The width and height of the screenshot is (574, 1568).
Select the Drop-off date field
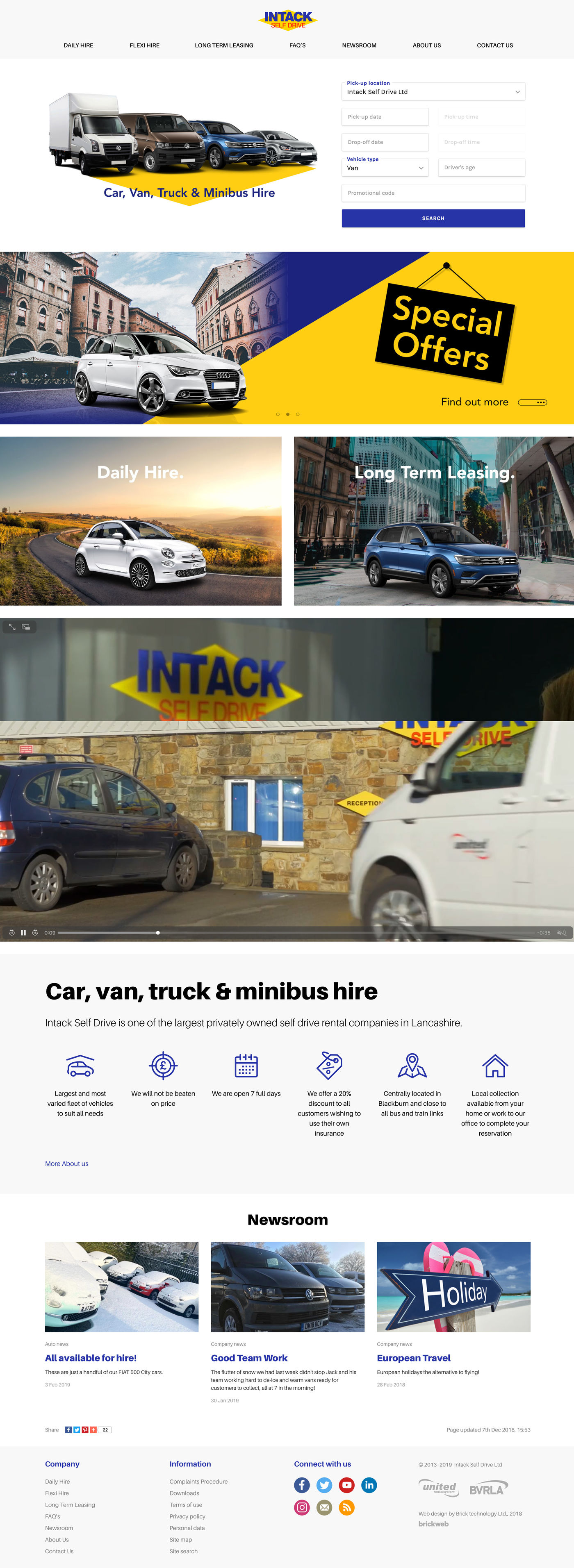[385, 143]
